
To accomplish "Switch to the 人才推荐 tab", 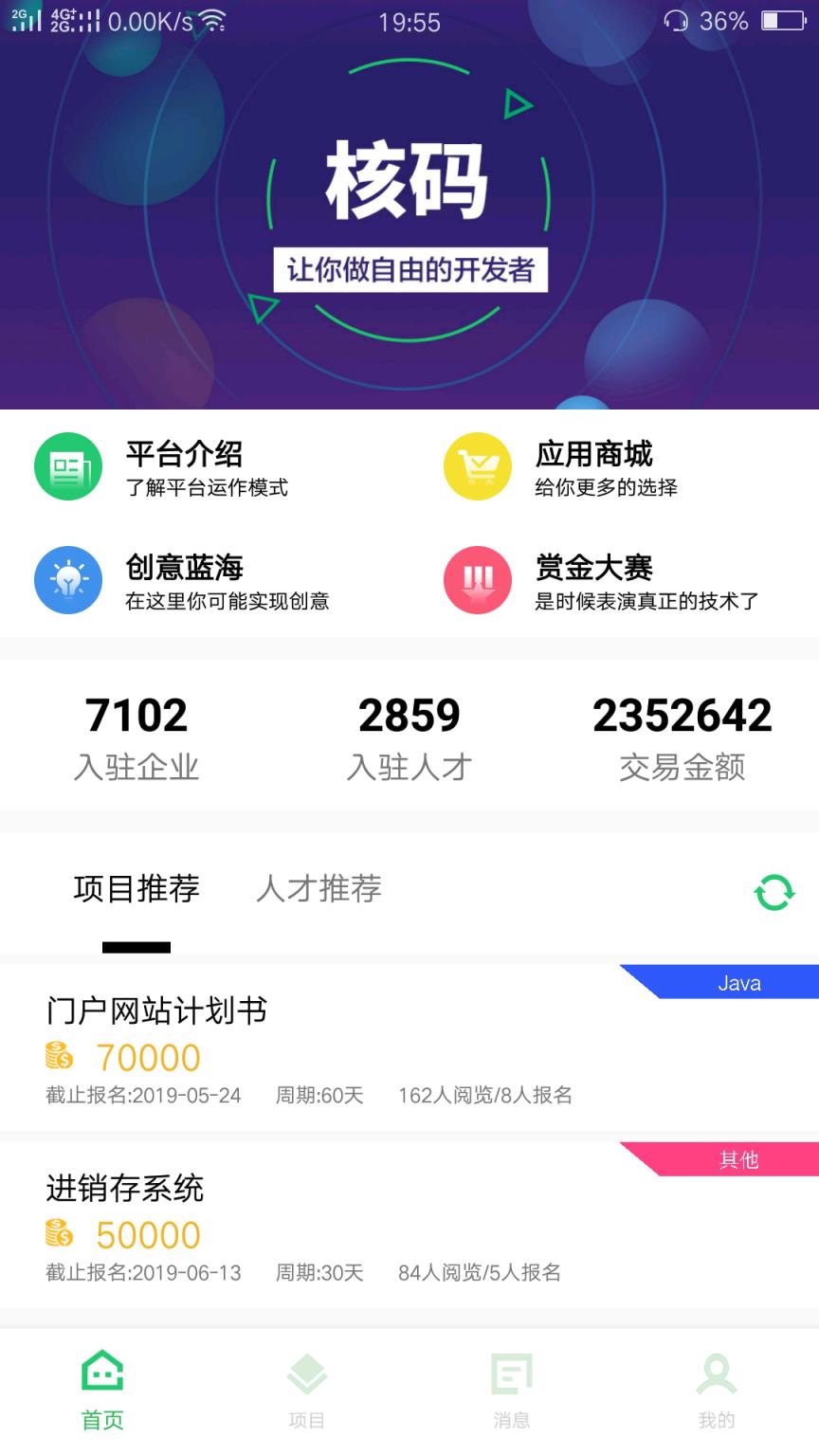I will [x=318, y=889].
